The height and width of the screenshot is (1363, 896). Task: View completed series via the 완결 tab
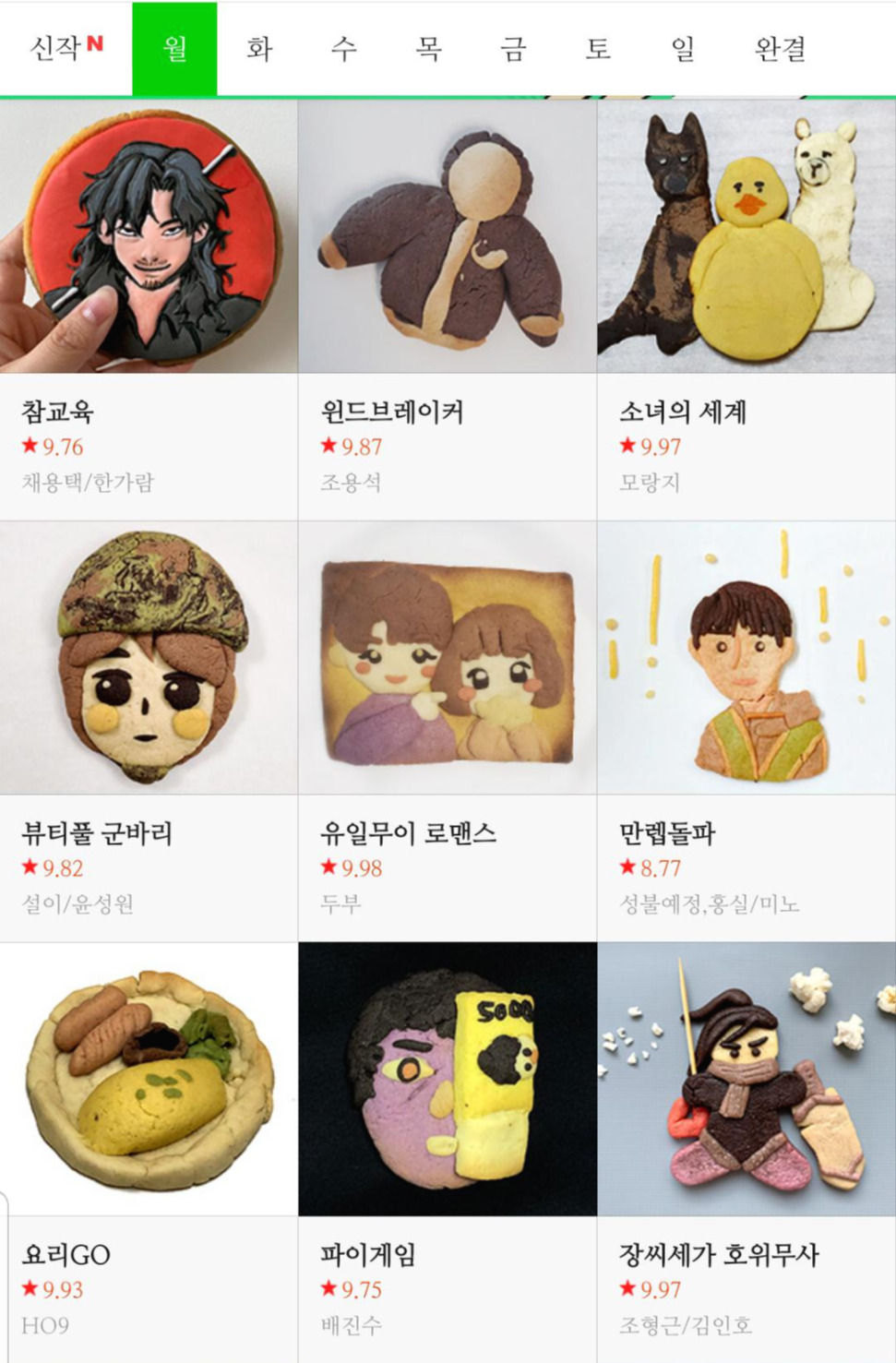point(780,51)
